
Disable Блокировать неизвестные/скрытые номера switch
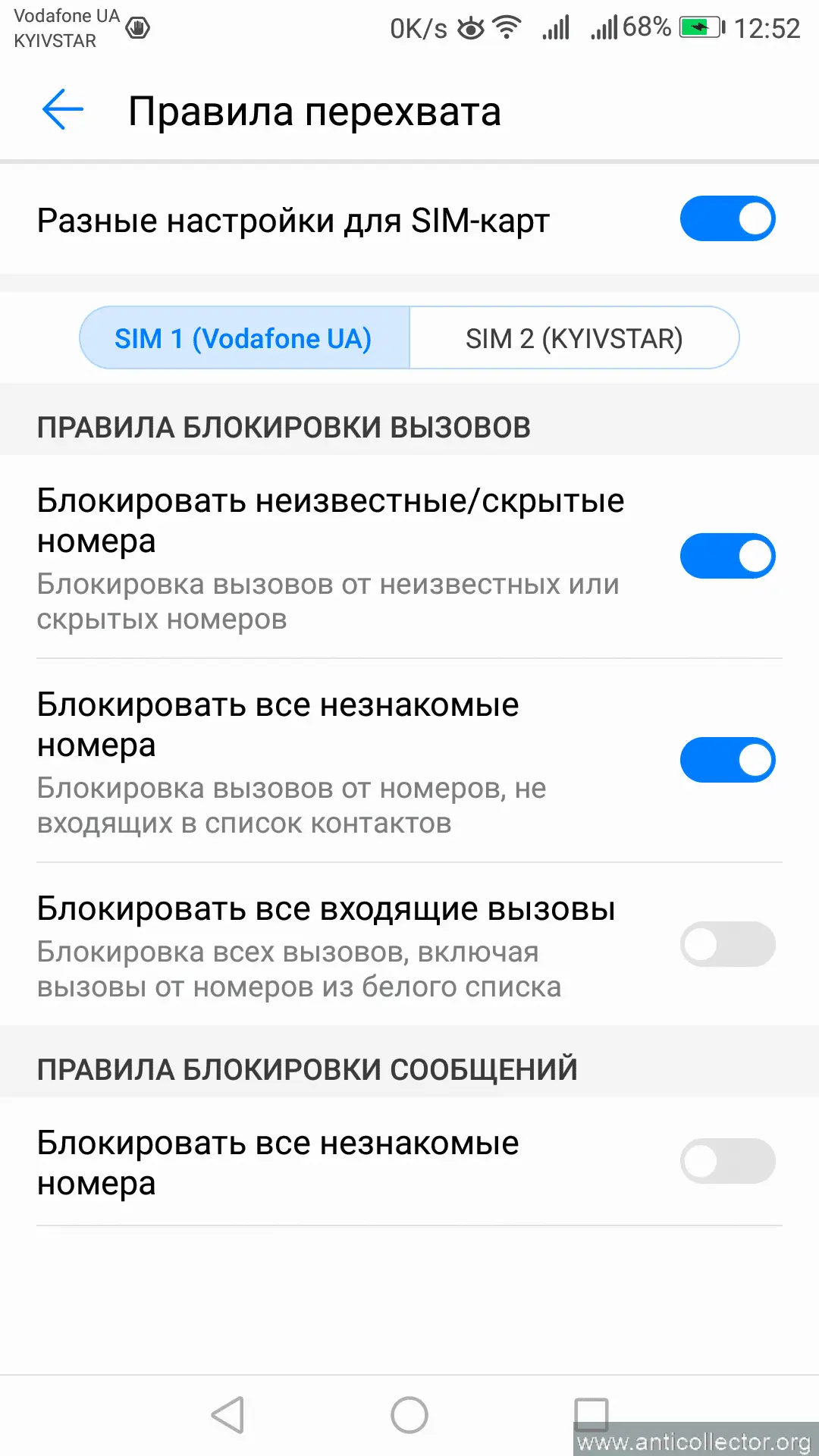coord(727,556)
